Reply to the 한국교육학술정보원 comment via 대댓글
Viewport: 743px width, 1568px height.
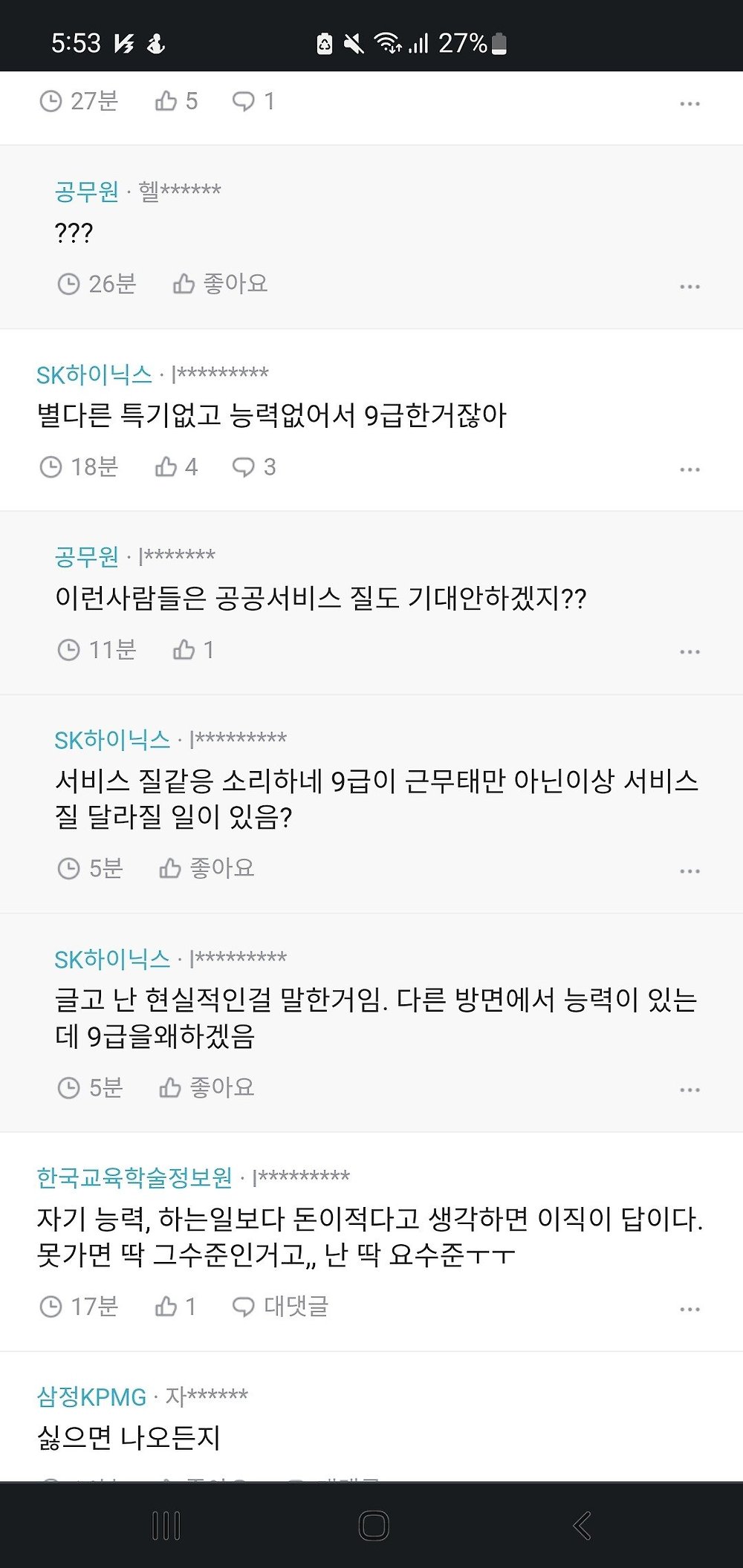[x=281, y=1306]
